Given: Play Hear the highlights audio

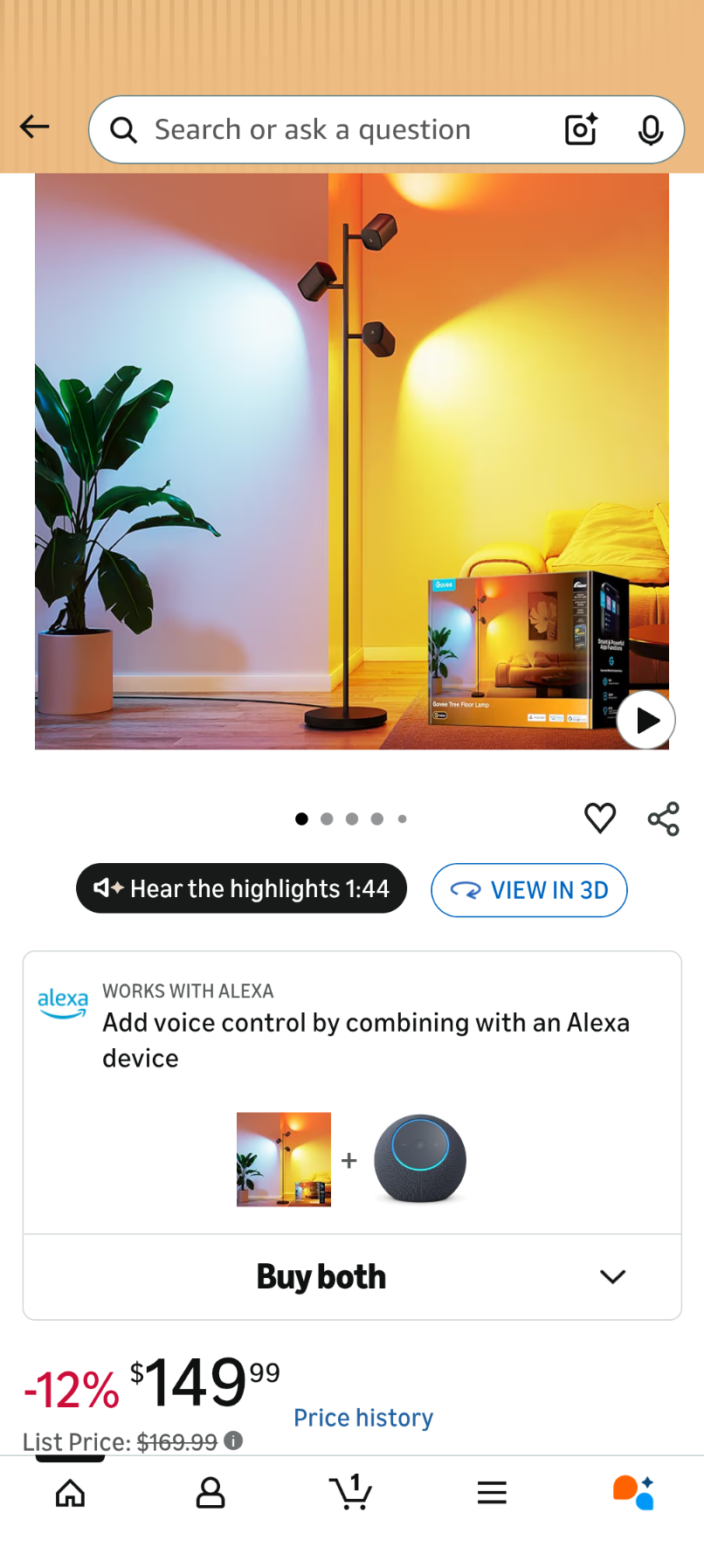Looking at the screenshot, I should (x=241, y=888).
